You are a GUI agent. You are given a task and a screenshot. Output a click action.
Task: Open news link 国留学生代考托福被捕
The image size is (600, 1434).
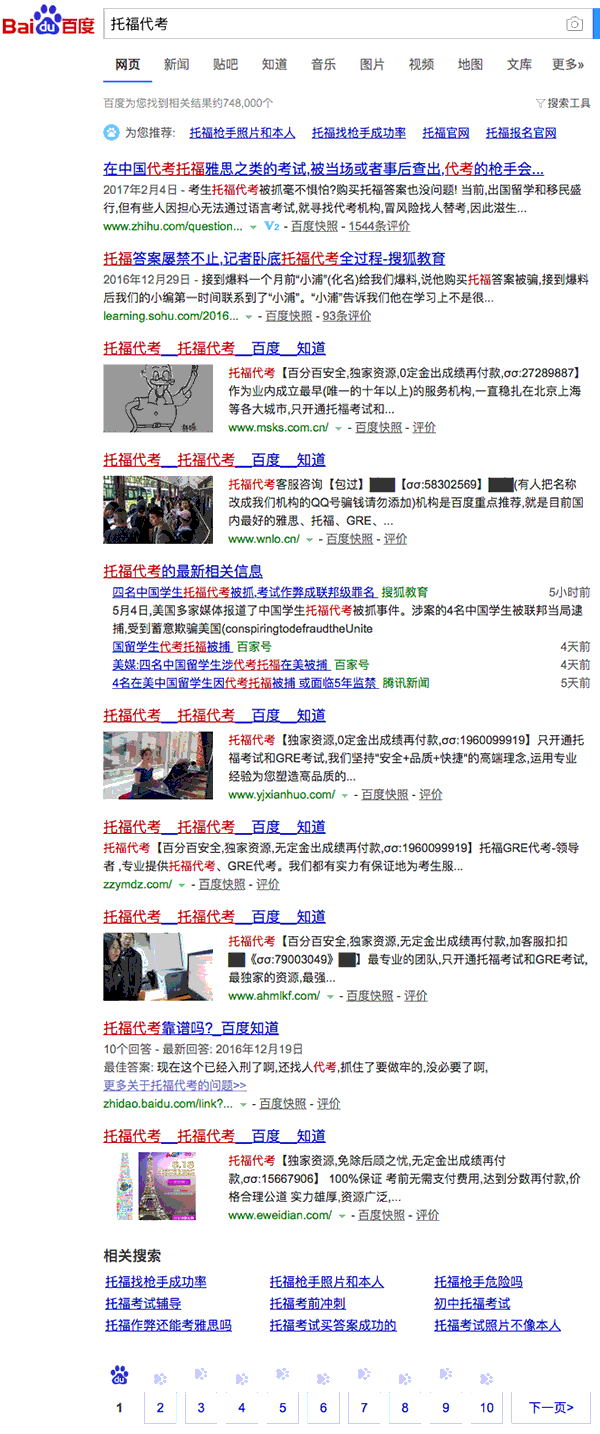[172, 647]
